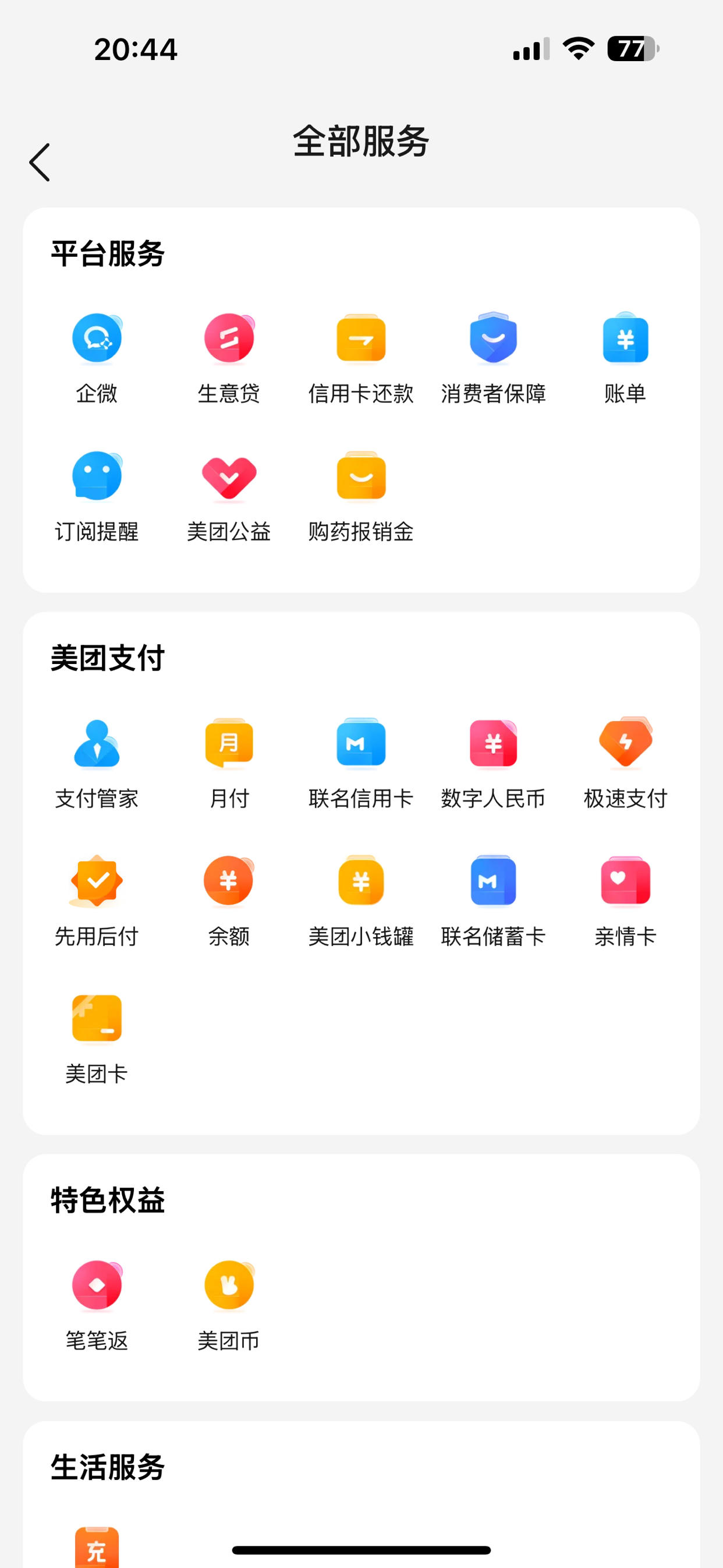Open 数字人民币 digital yuan
Screen dimensions: 723x1568
click(x=494, y=763)
